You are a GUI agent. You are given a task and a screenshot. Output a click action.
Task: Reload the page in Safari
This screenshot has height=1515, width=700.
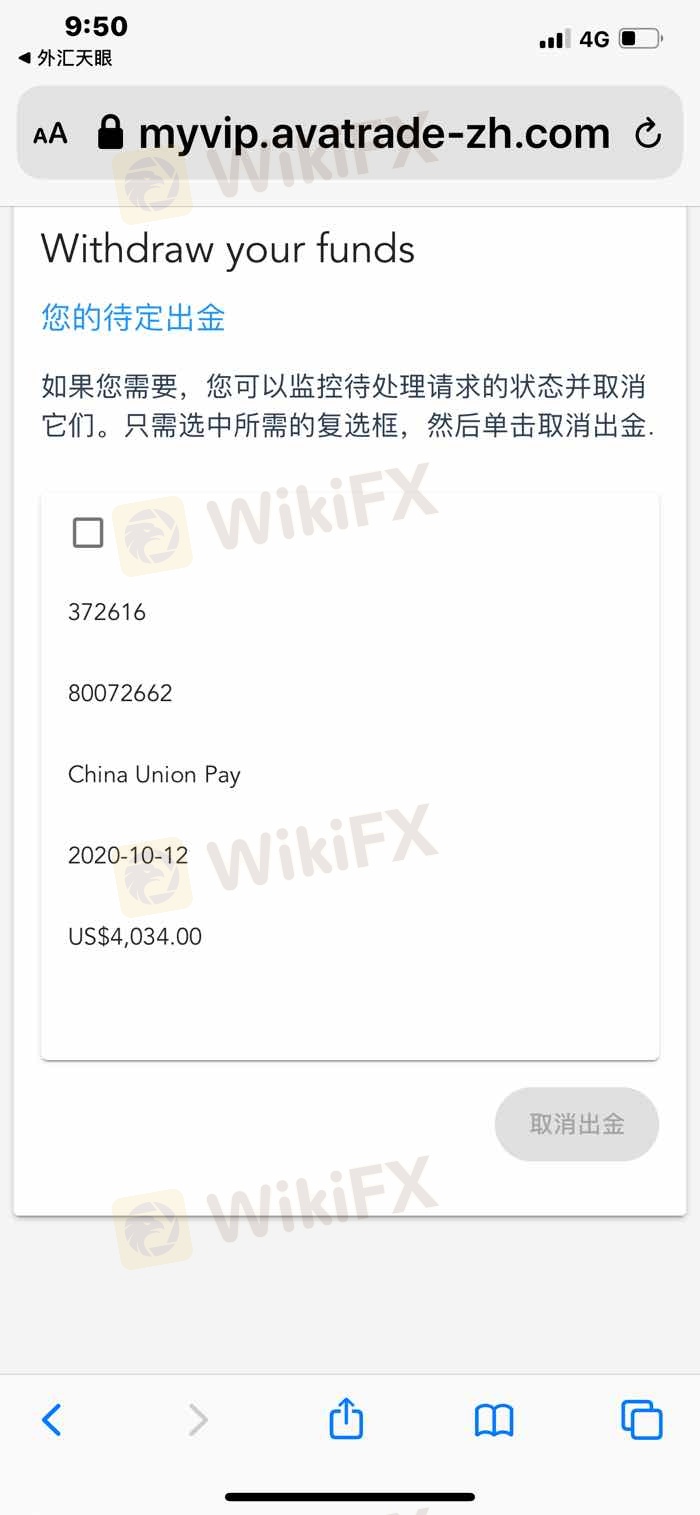648,133
